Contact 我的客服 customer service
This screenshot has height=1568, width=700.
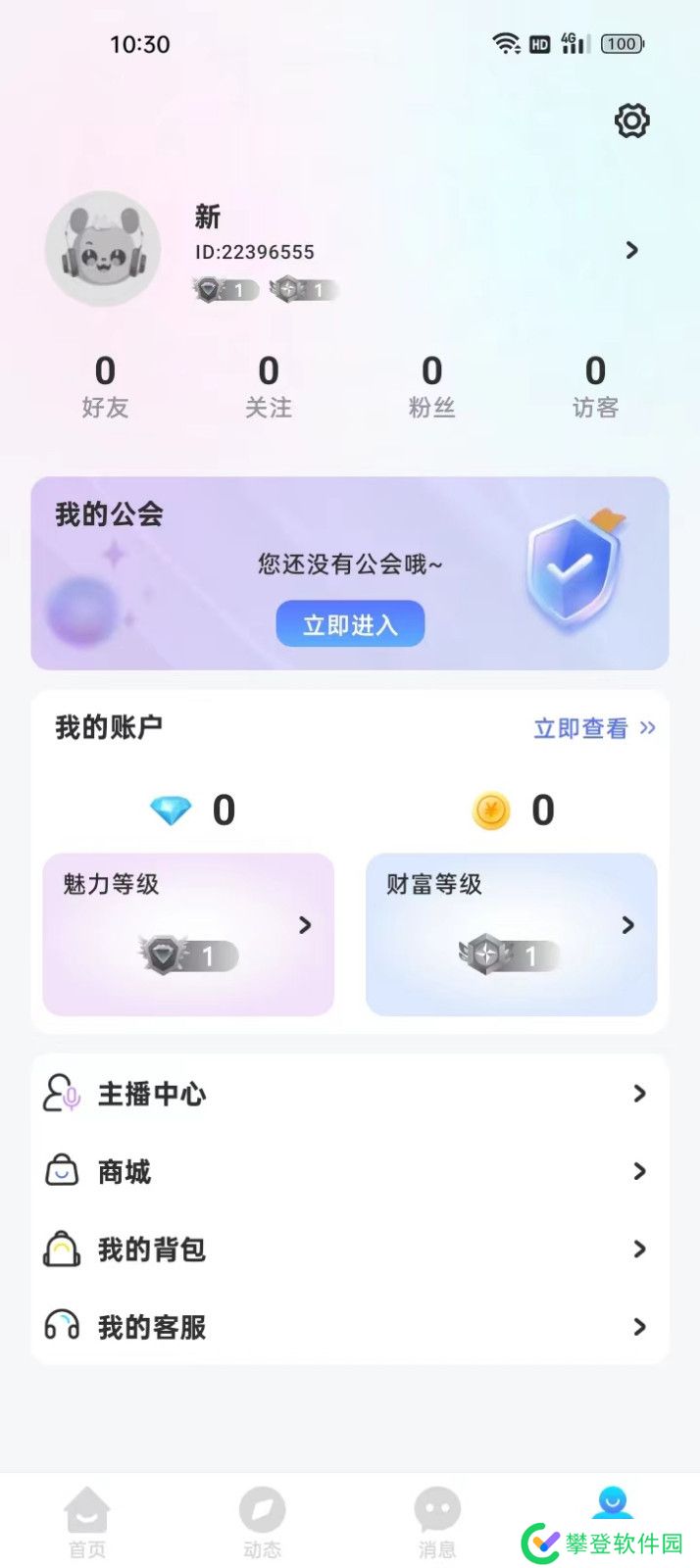tap(350, 1327)
